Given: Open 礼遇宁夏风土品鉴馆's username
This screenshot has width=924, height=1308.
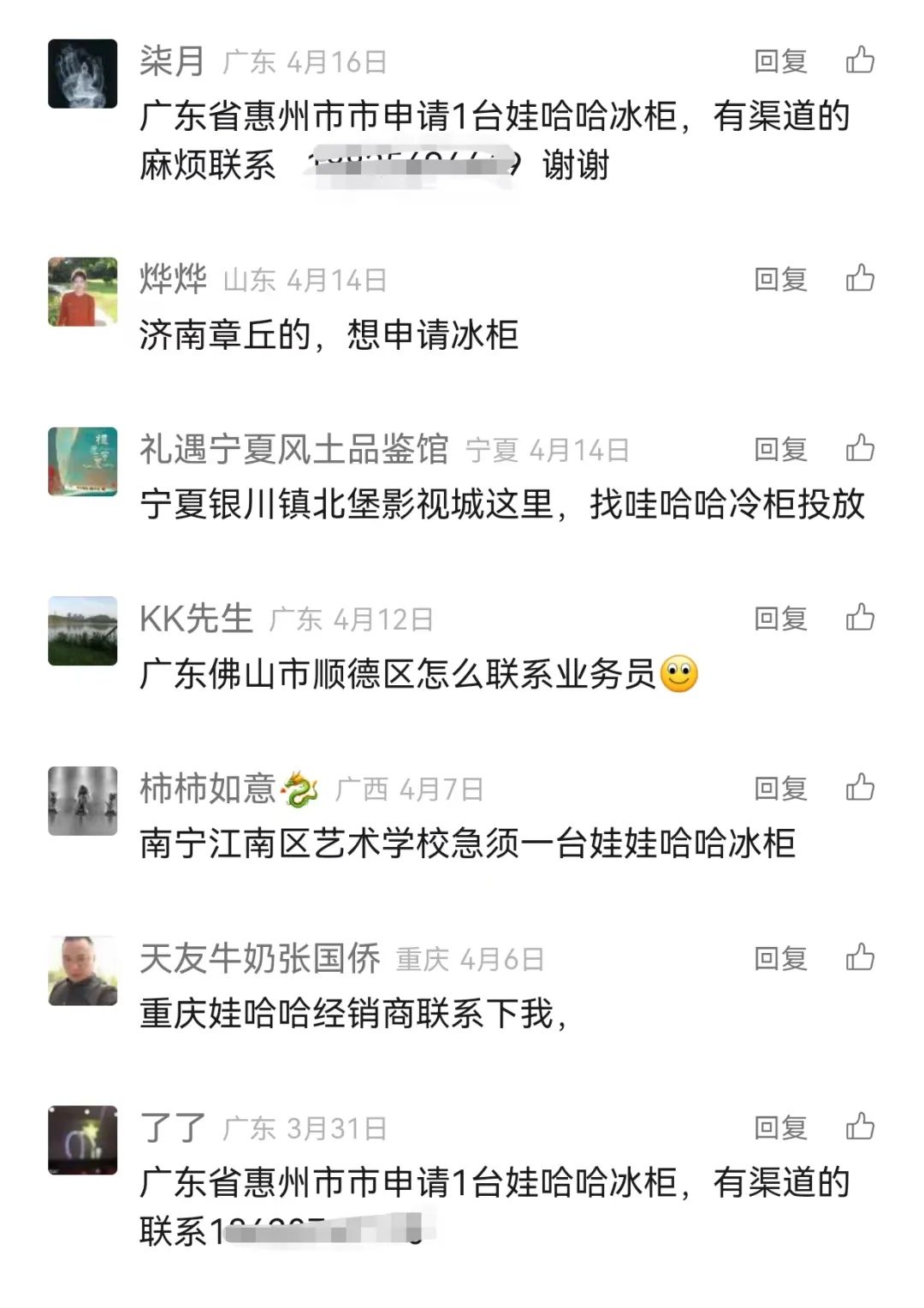Looking at the screenshot, I should (x=293, y=449).
